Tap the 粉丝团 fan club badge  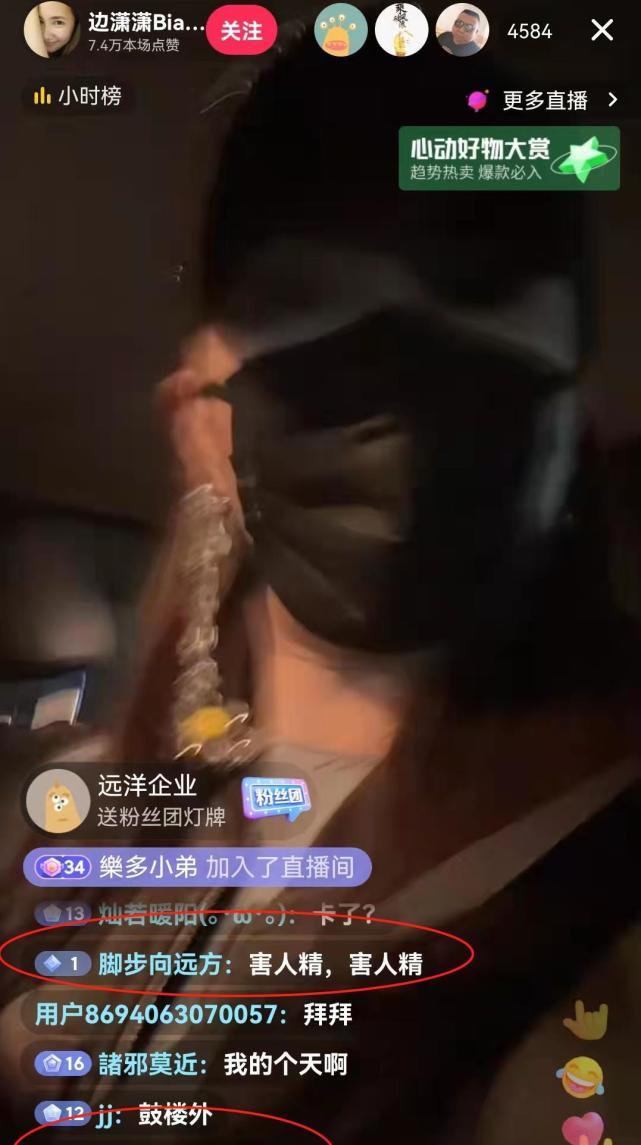tap(275, 798)
